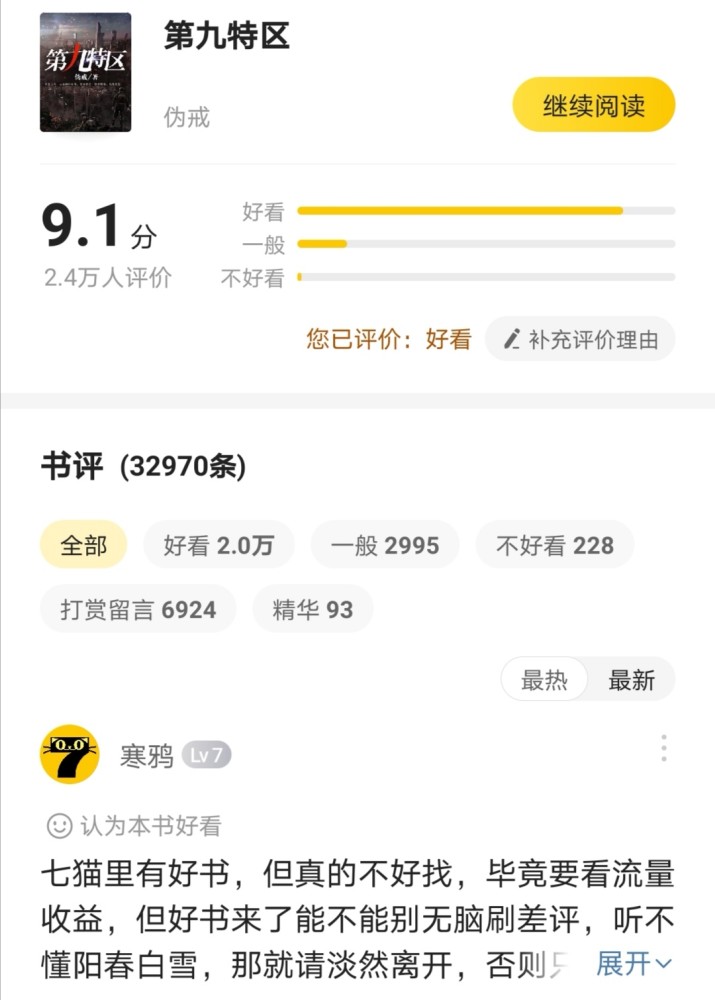Open the overflow menu on 寒鸦's review
This screenshot has height=1000, width=715.
coord(663,748)
